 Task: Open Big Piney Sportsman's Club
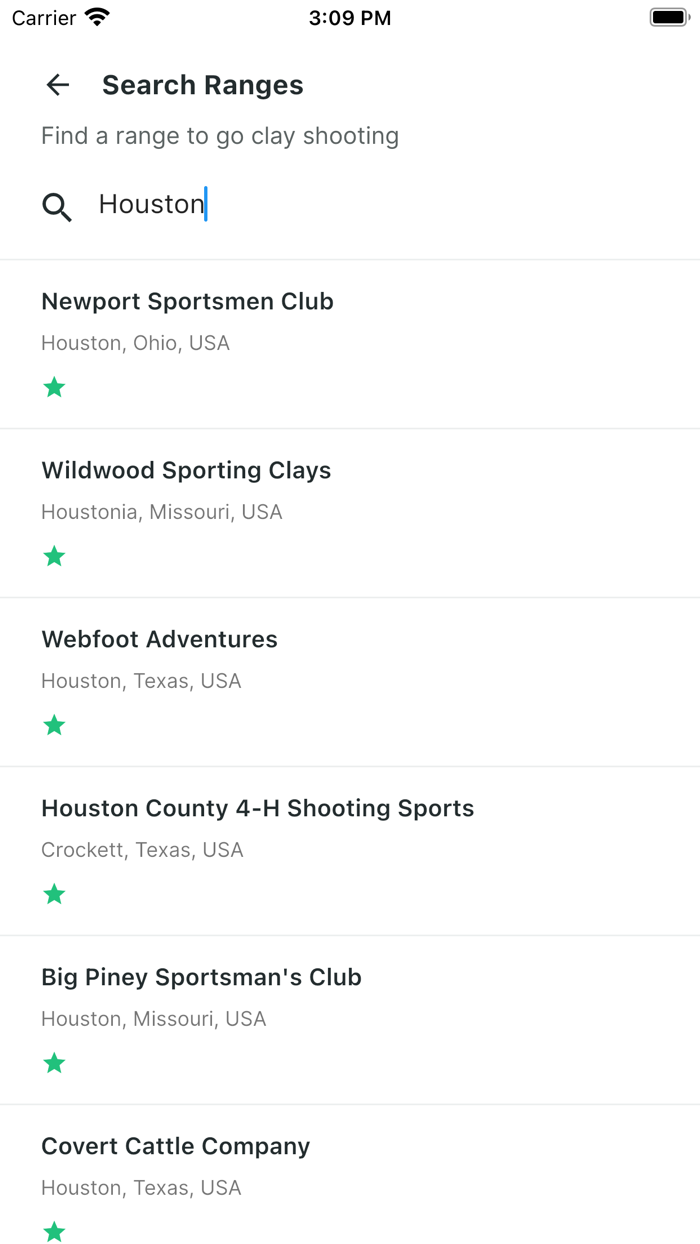[350, 1021]
